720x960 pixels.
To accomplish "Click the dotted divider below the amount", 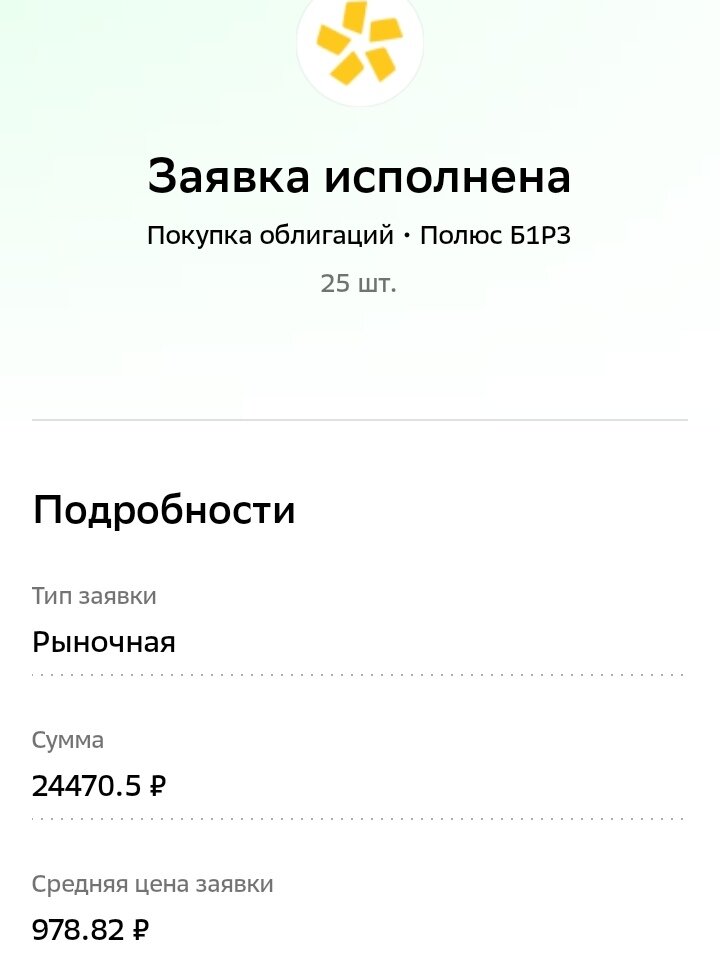I will (360, 818).
